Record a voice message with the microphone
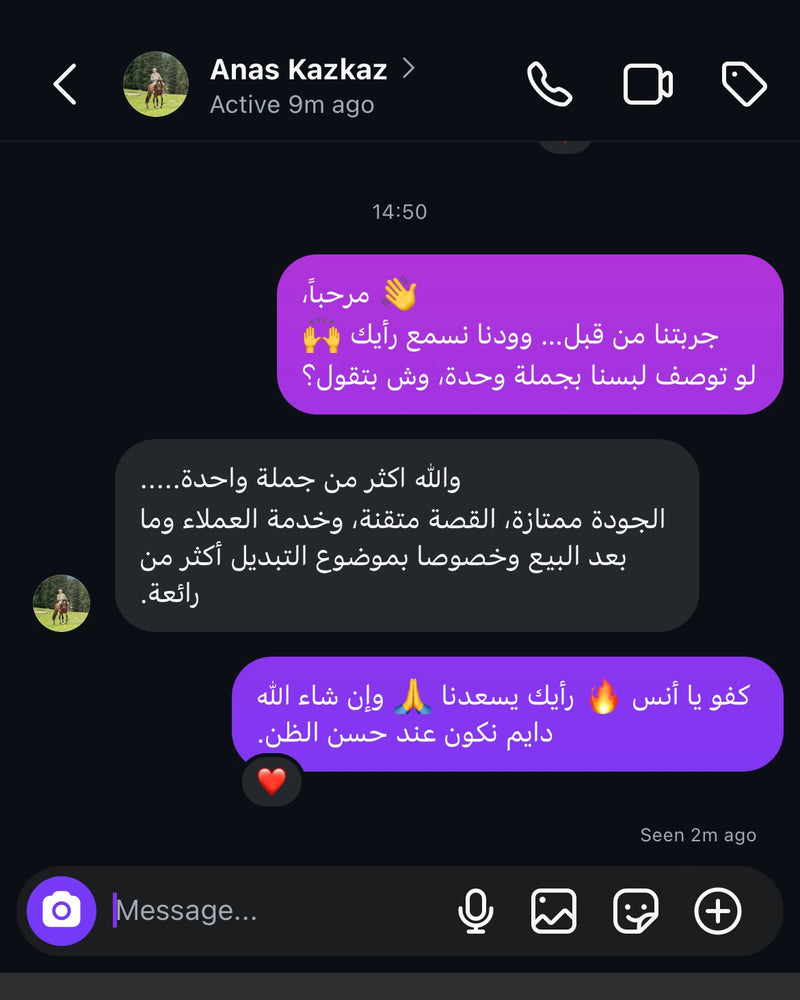This screenshot has height=1000, width=800. click(475, 911)
